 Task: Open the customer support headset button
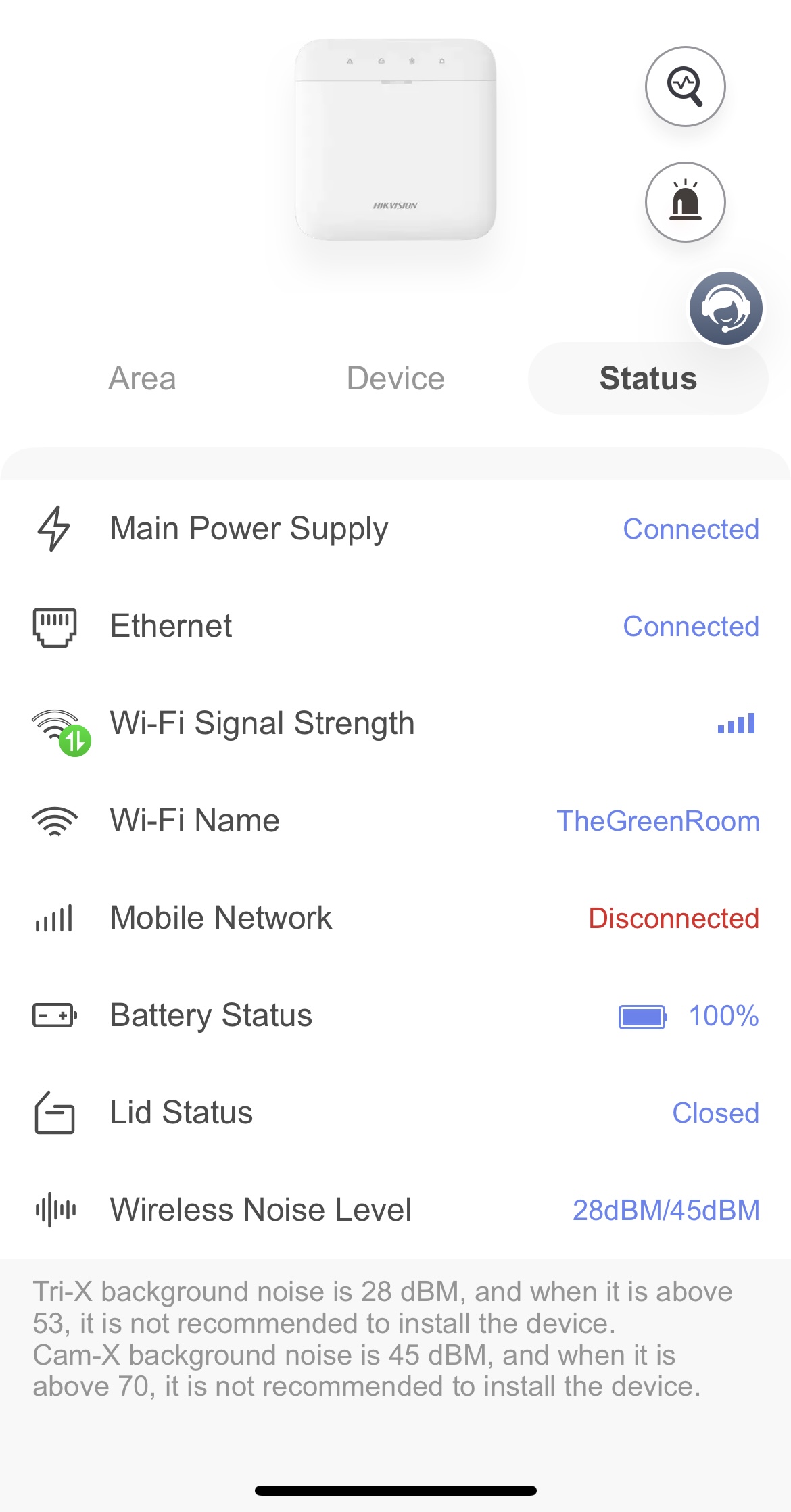click(725, 308)
